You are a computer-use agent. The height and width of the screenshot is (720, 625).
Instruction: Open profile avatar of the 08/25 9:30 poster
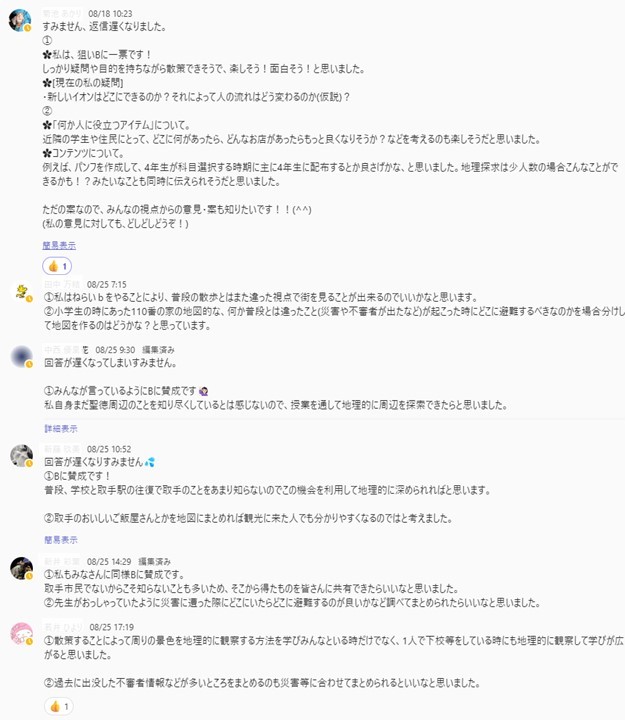[20, 356]
